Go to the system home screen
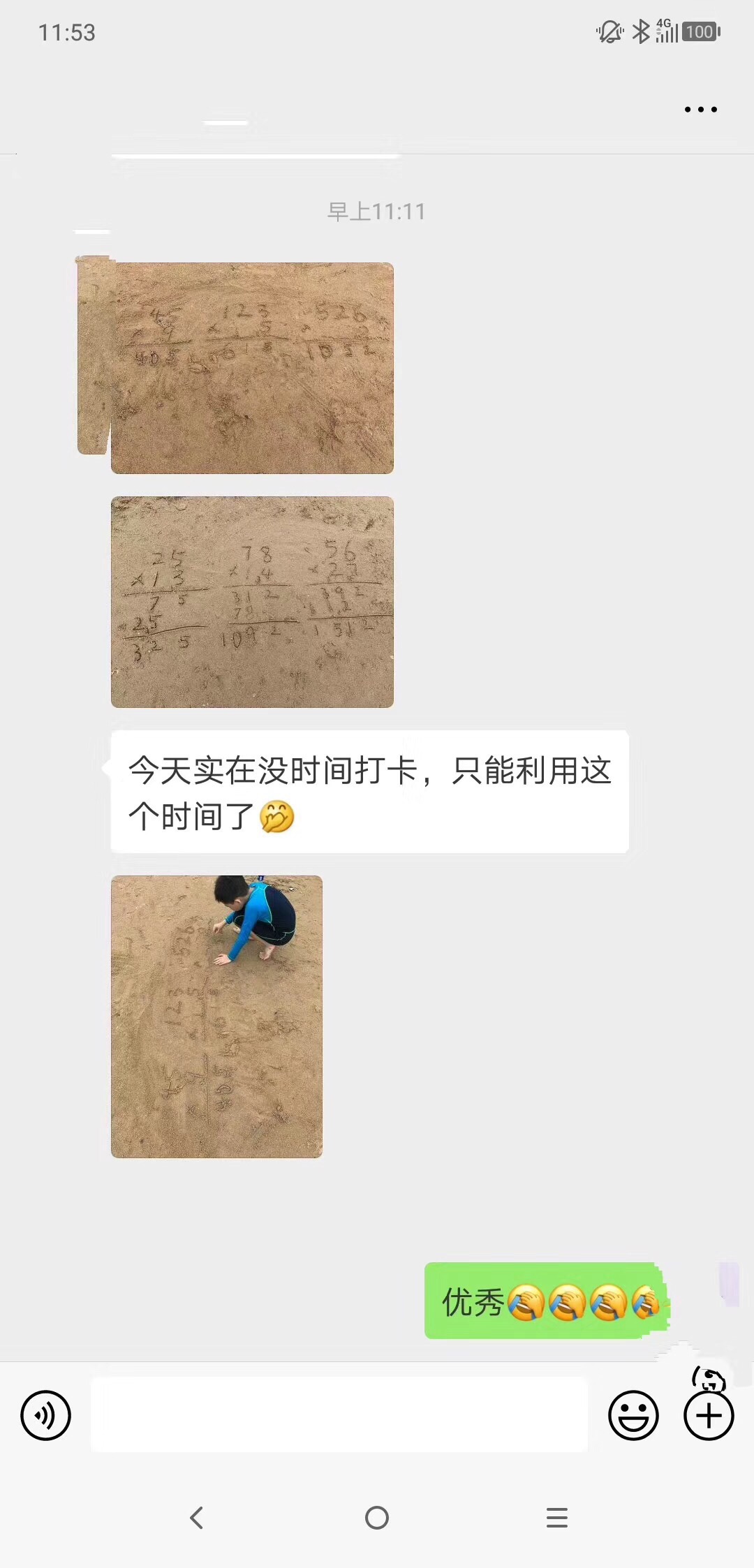 [377, 1517]
